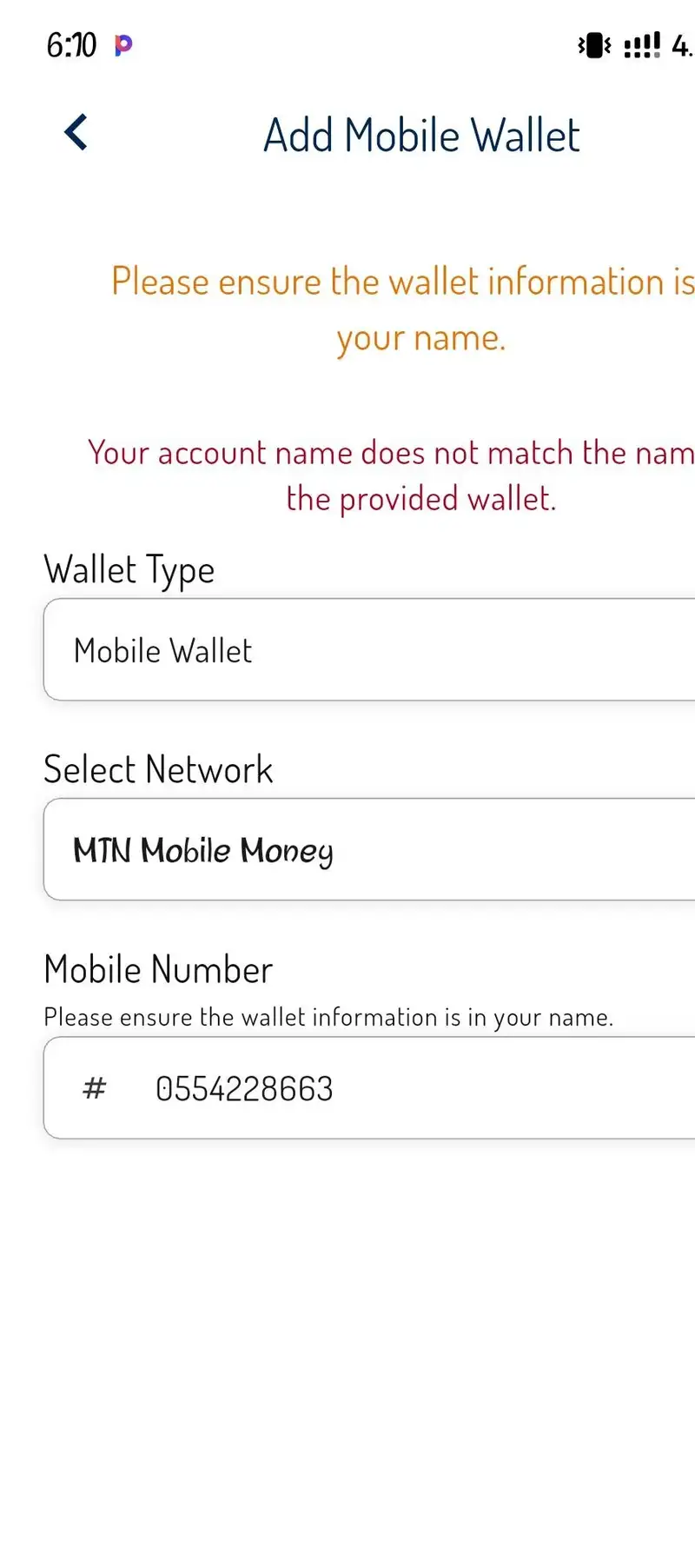The image size is (695, 1568).
Task: Tap the Mobile Number input field
Action: [370, 1087]
